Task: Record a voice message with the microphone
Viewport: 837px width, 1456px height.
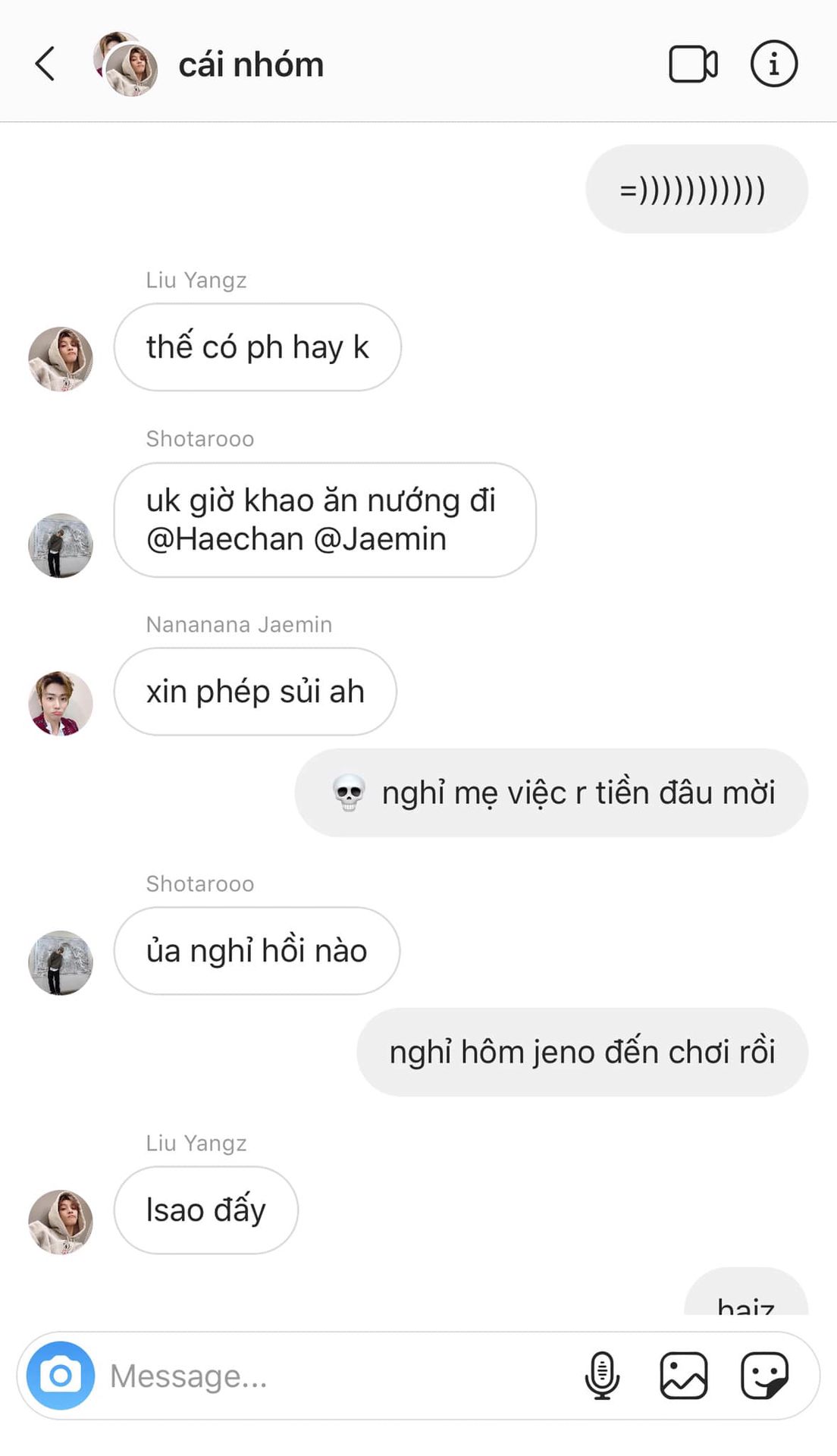Action: point(602,1375)
